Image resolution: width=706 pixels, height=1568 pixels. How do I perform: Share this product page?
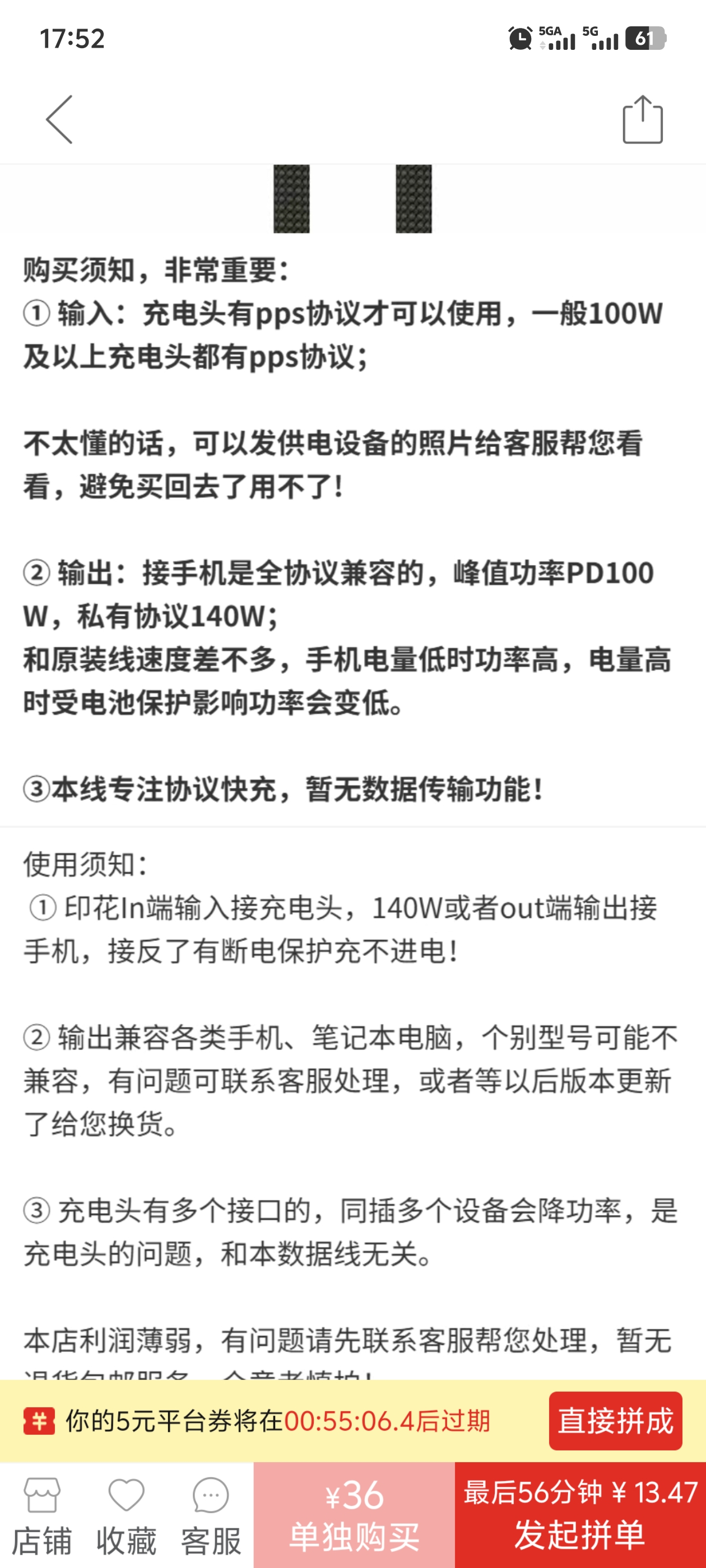pyautogui.click(x=642, y=119)
